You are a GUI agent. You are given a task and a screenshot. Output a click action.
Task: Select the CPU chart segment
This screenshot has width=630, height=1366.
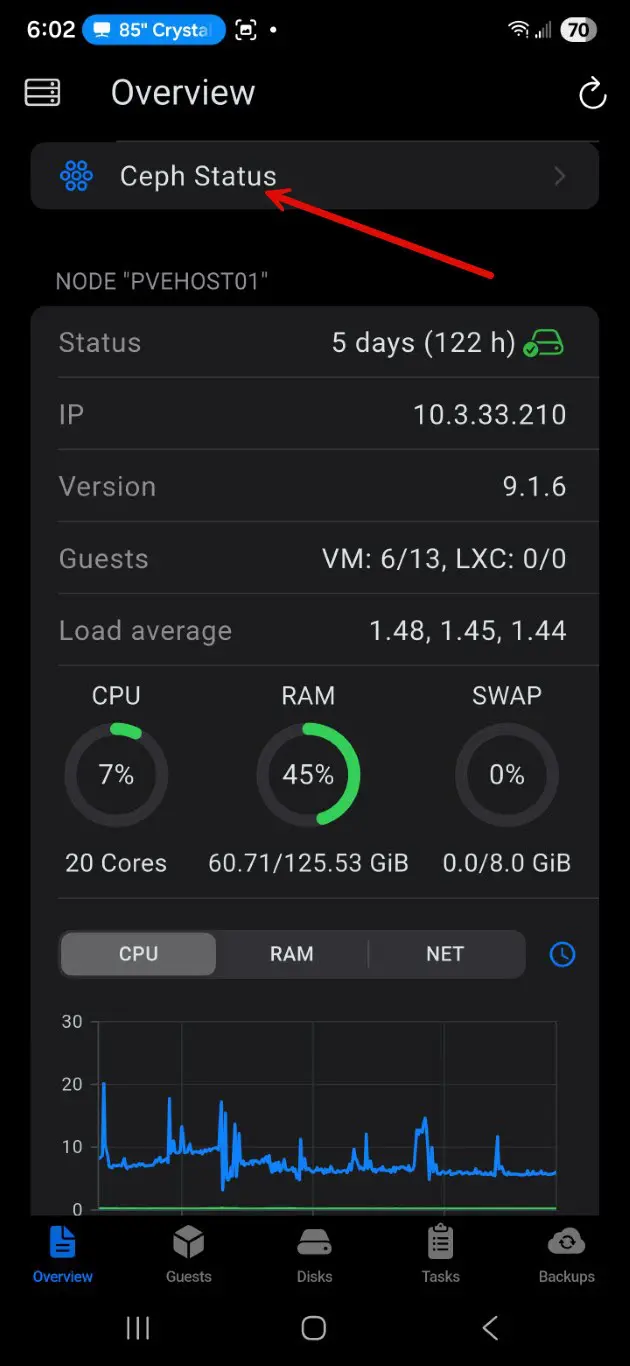[138, 954]
